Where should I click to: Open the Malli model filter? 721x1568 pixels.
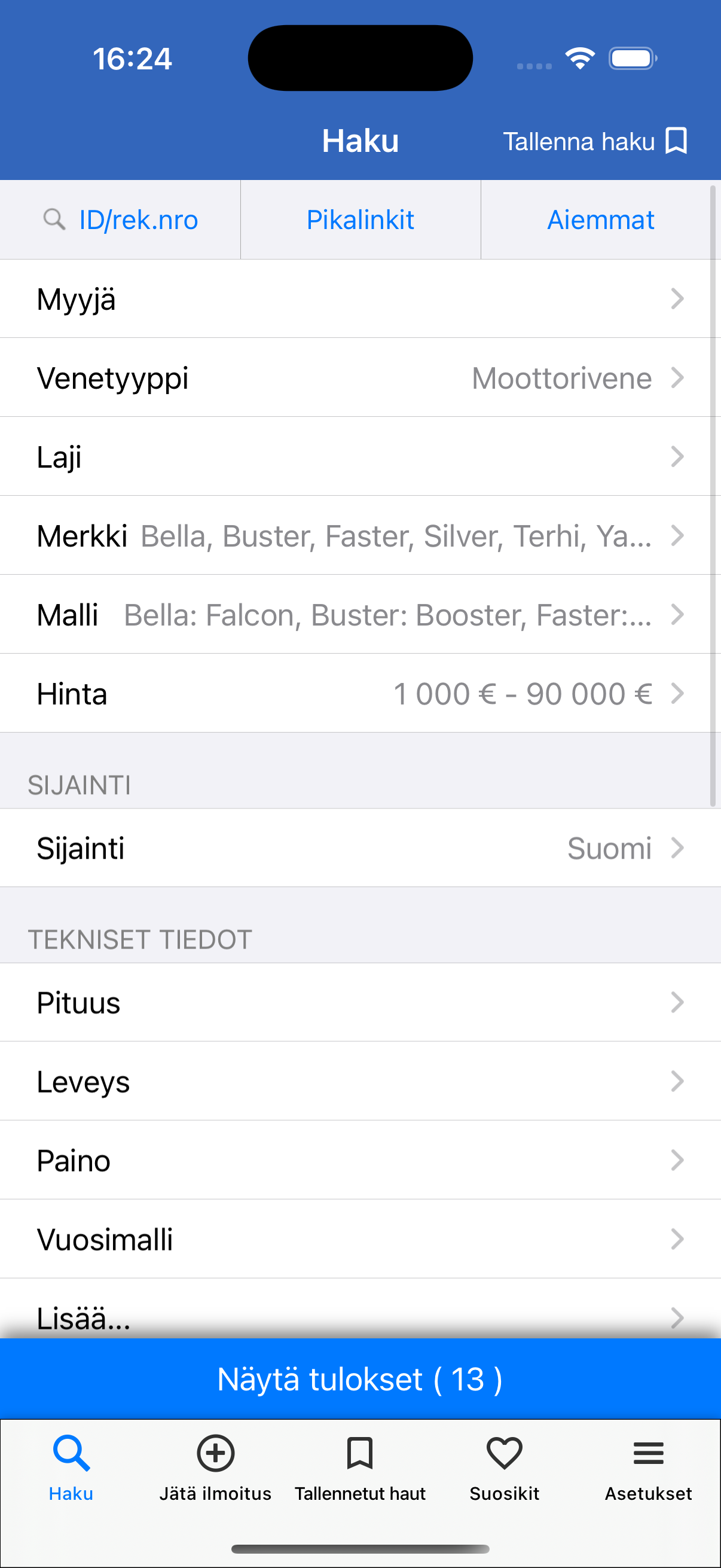coord(360,614)
